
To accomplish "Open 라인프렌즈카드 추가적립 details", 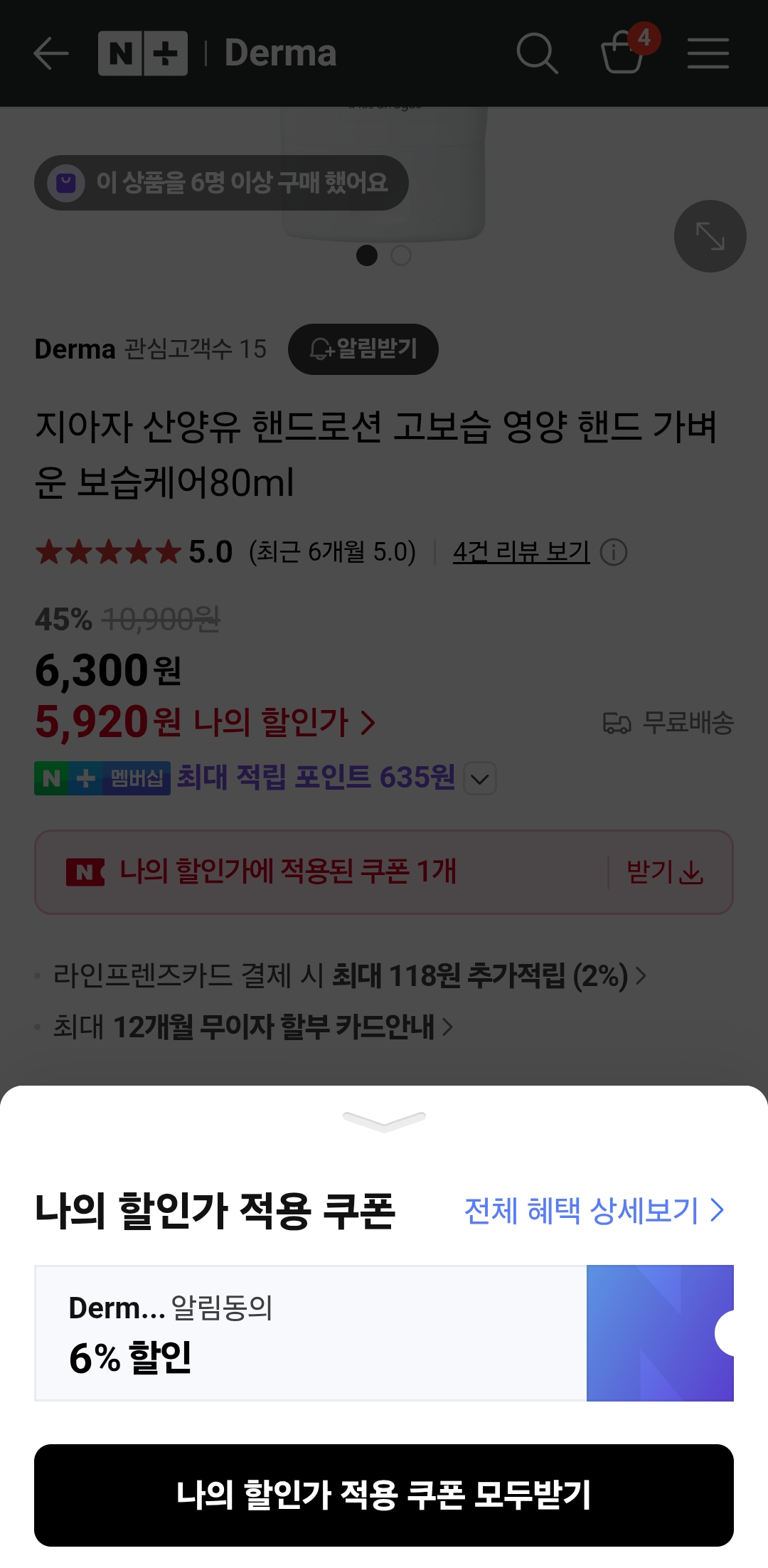I will 348,975.
